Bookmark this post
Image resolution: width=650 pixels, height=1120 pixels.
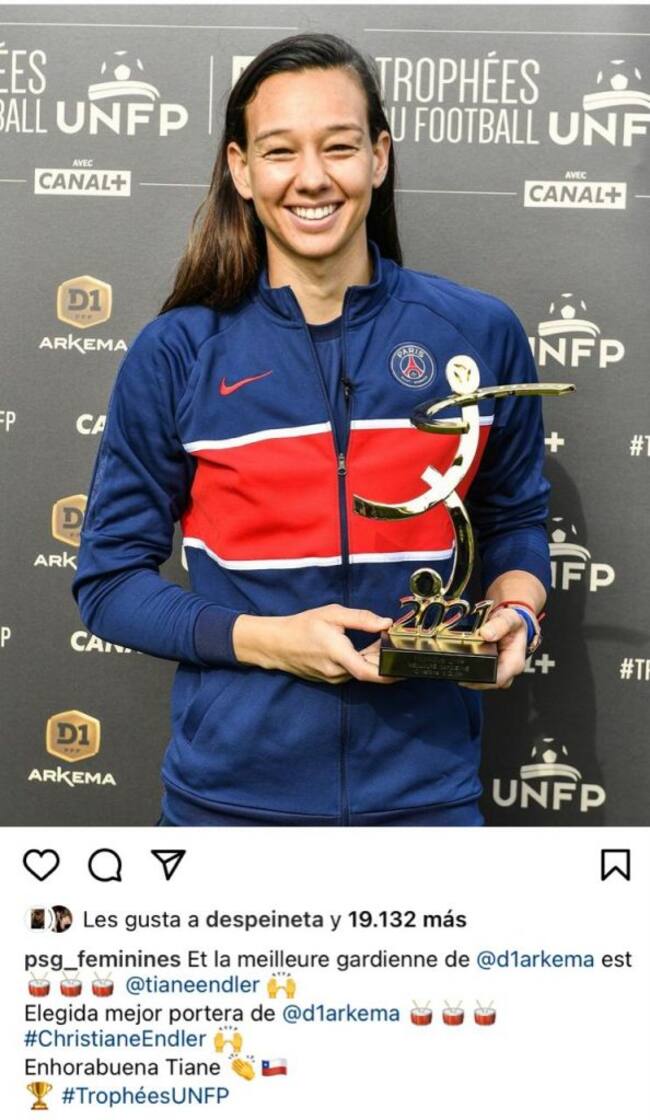(615, 864)
